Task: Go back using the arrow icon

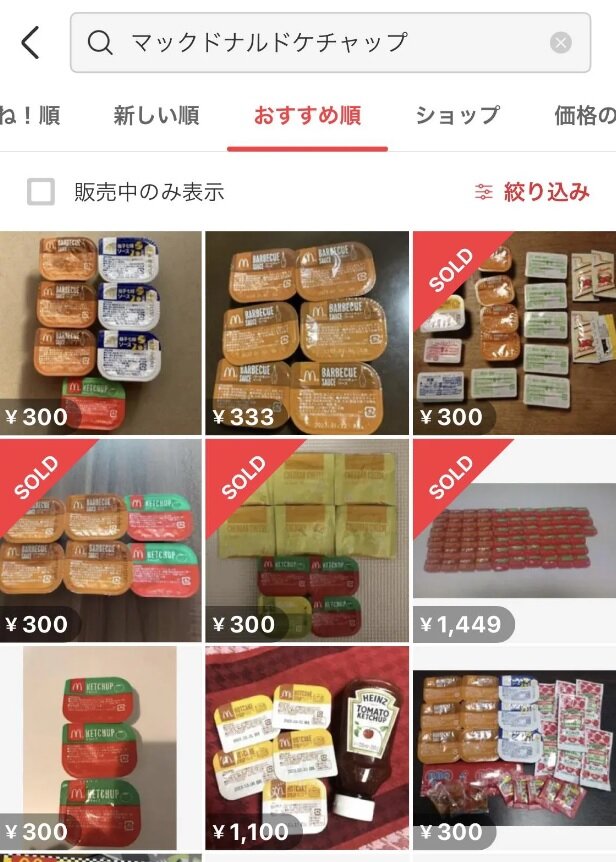Action: click(x=31, y=43)
